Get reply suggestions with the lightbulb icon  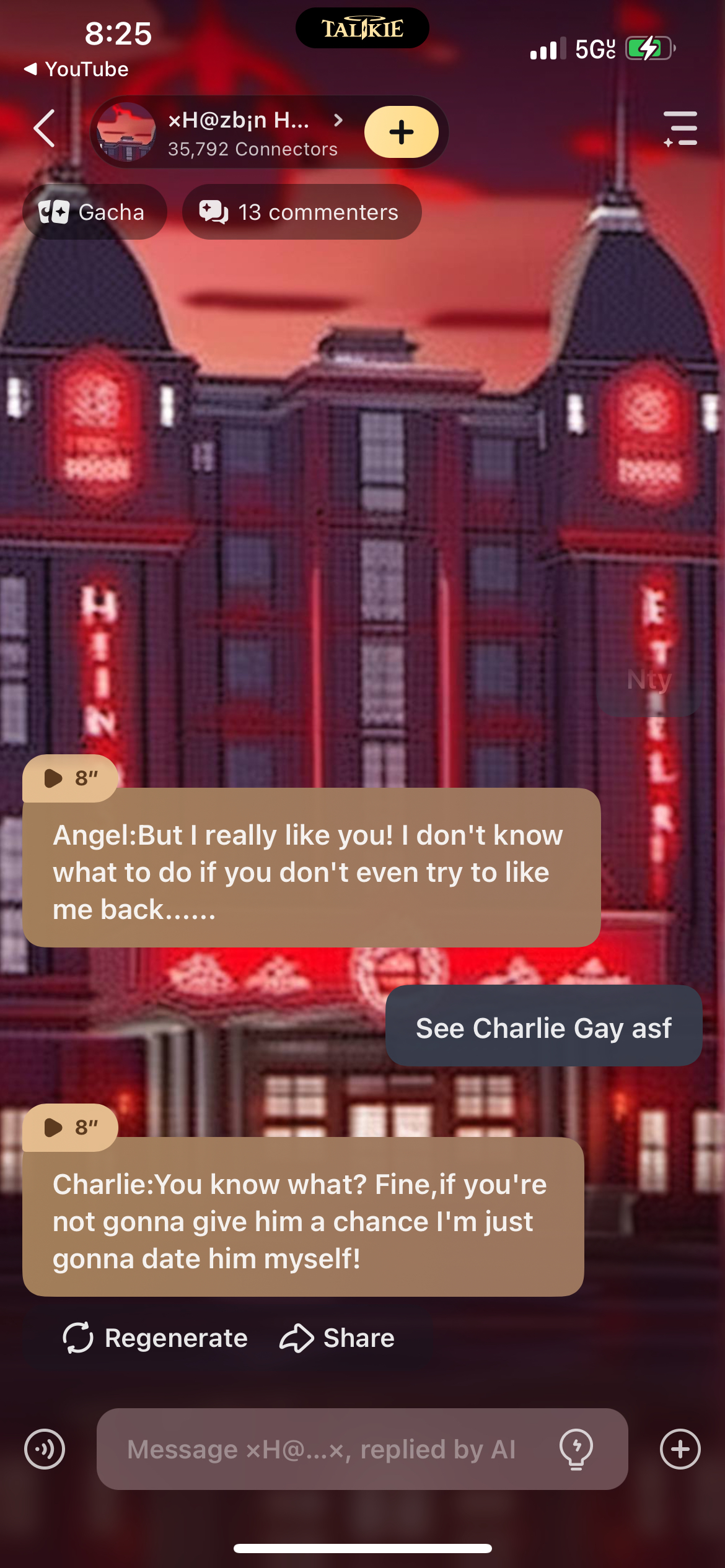pos(576,1449)
